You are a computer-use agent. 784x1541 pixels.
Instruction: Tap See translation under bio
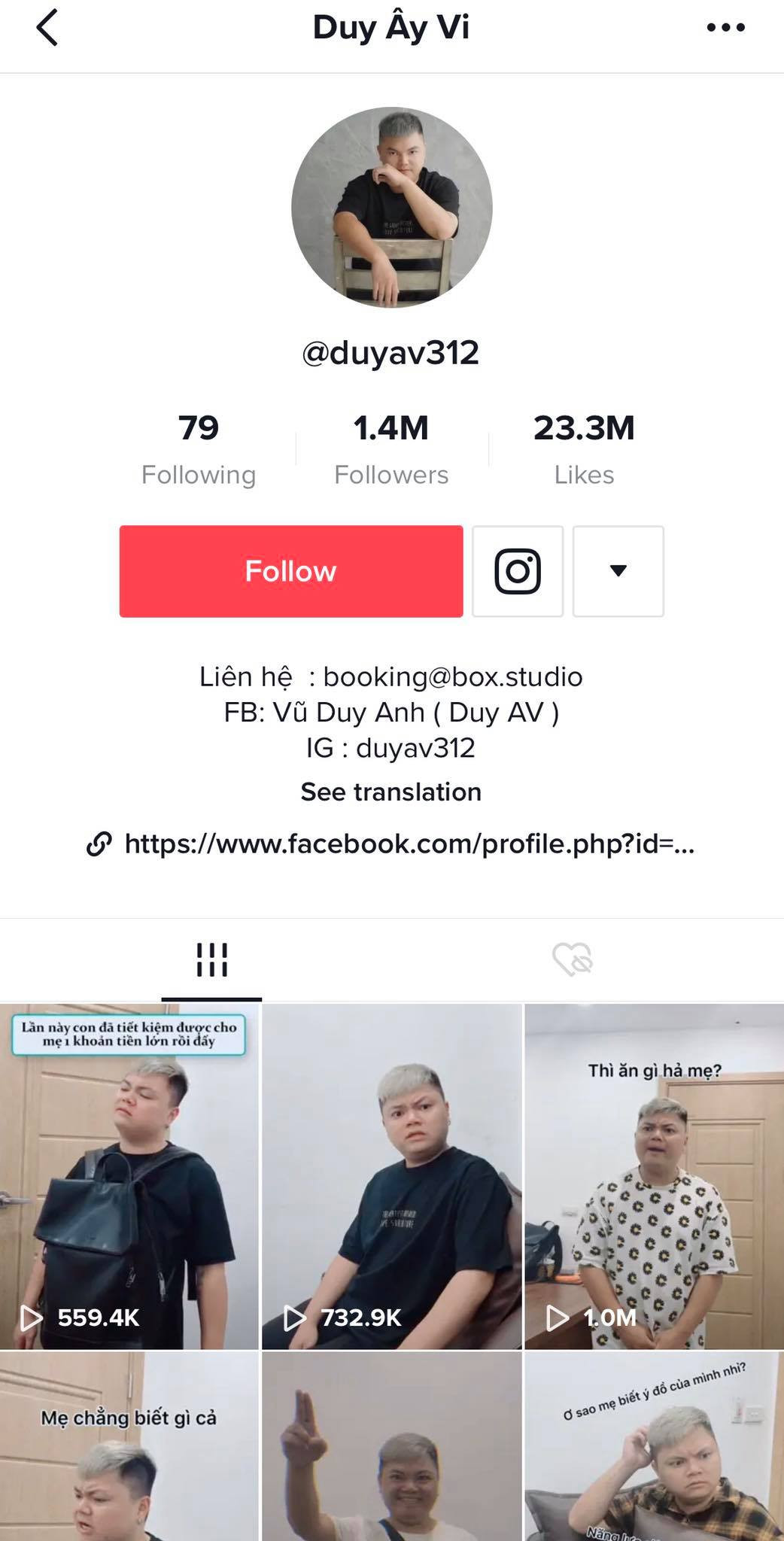coord(391,792)
